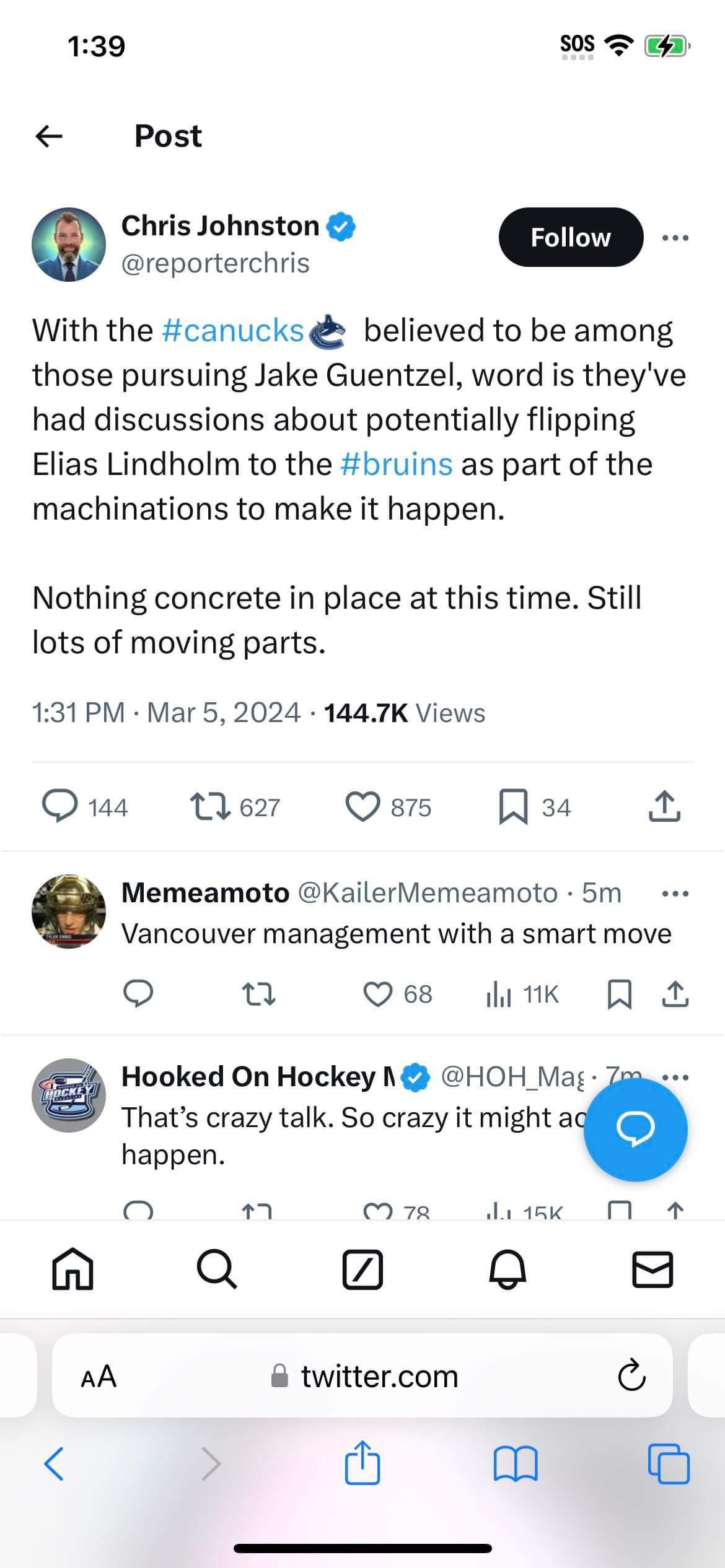Open Memeamoto's profile picture
This screenshot has height=1568, width=725.
point(69,911)
